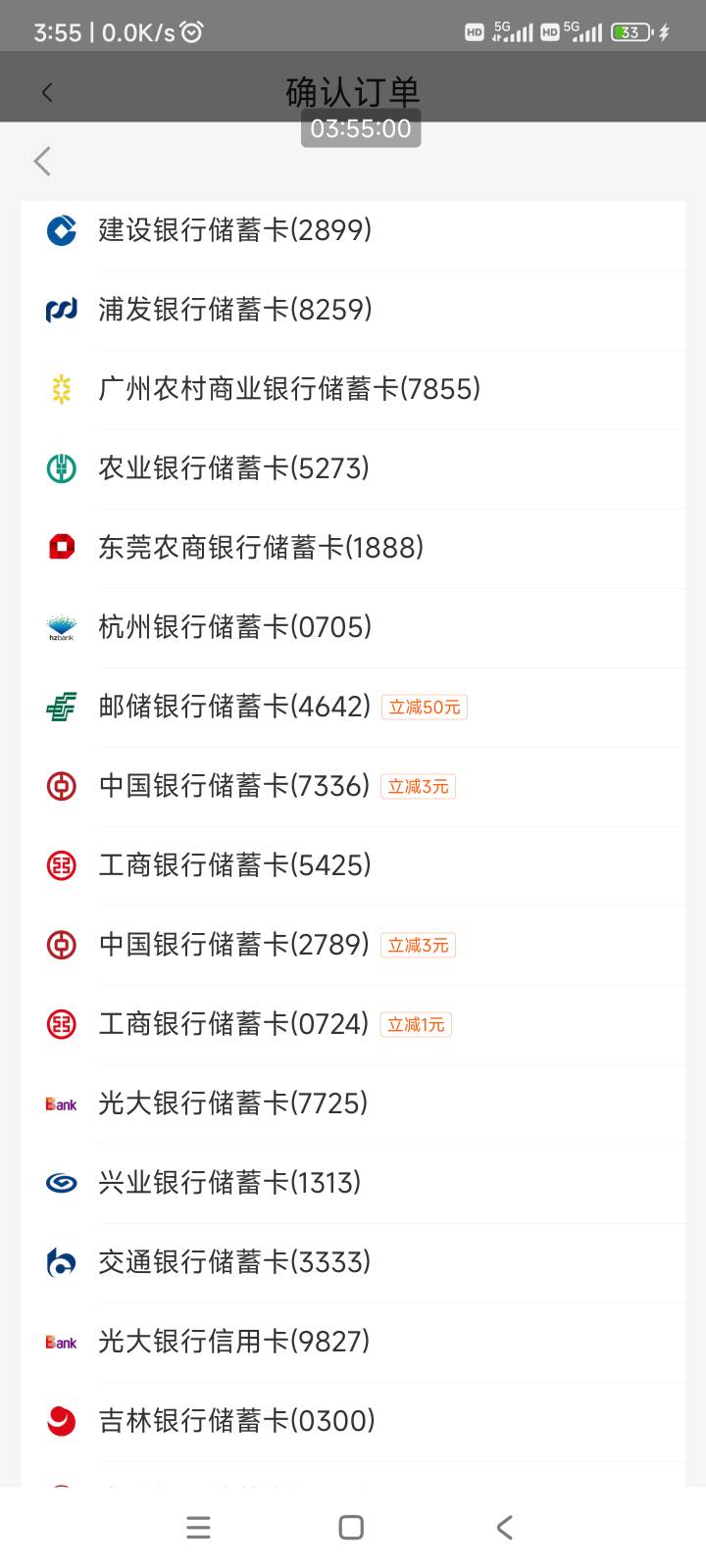Choose 吉林银行储蓄卡(0300)
The height and width of the screenshot is (1568, 706).
tap(353, 1421)
